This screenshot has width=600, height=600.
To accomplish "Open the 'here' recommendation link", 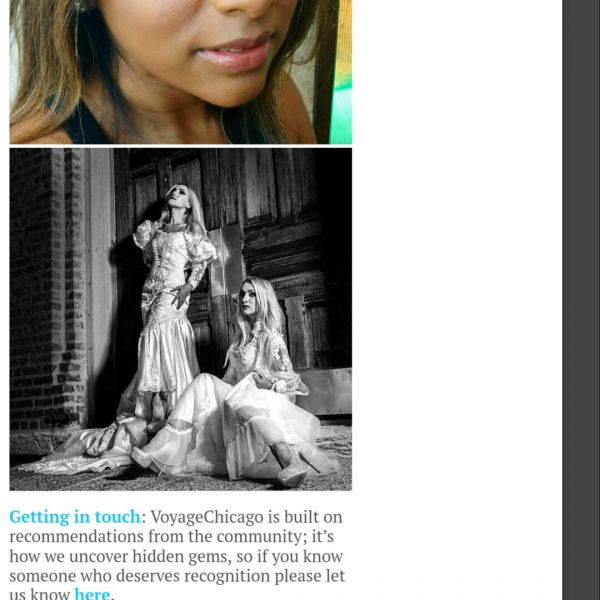I will (x=92, y=593).
